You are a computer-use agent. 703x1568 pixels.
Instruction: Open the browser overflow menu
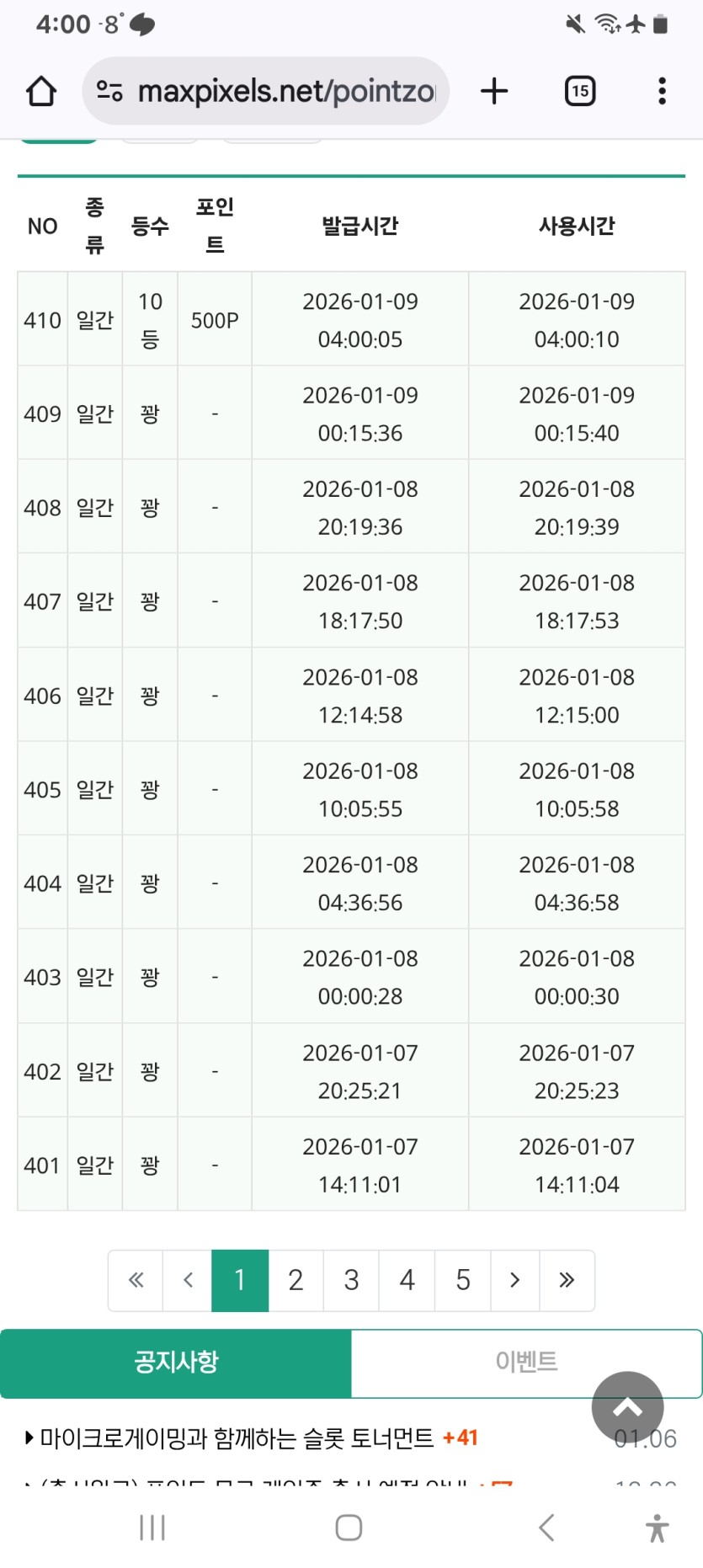coord(662,91)
